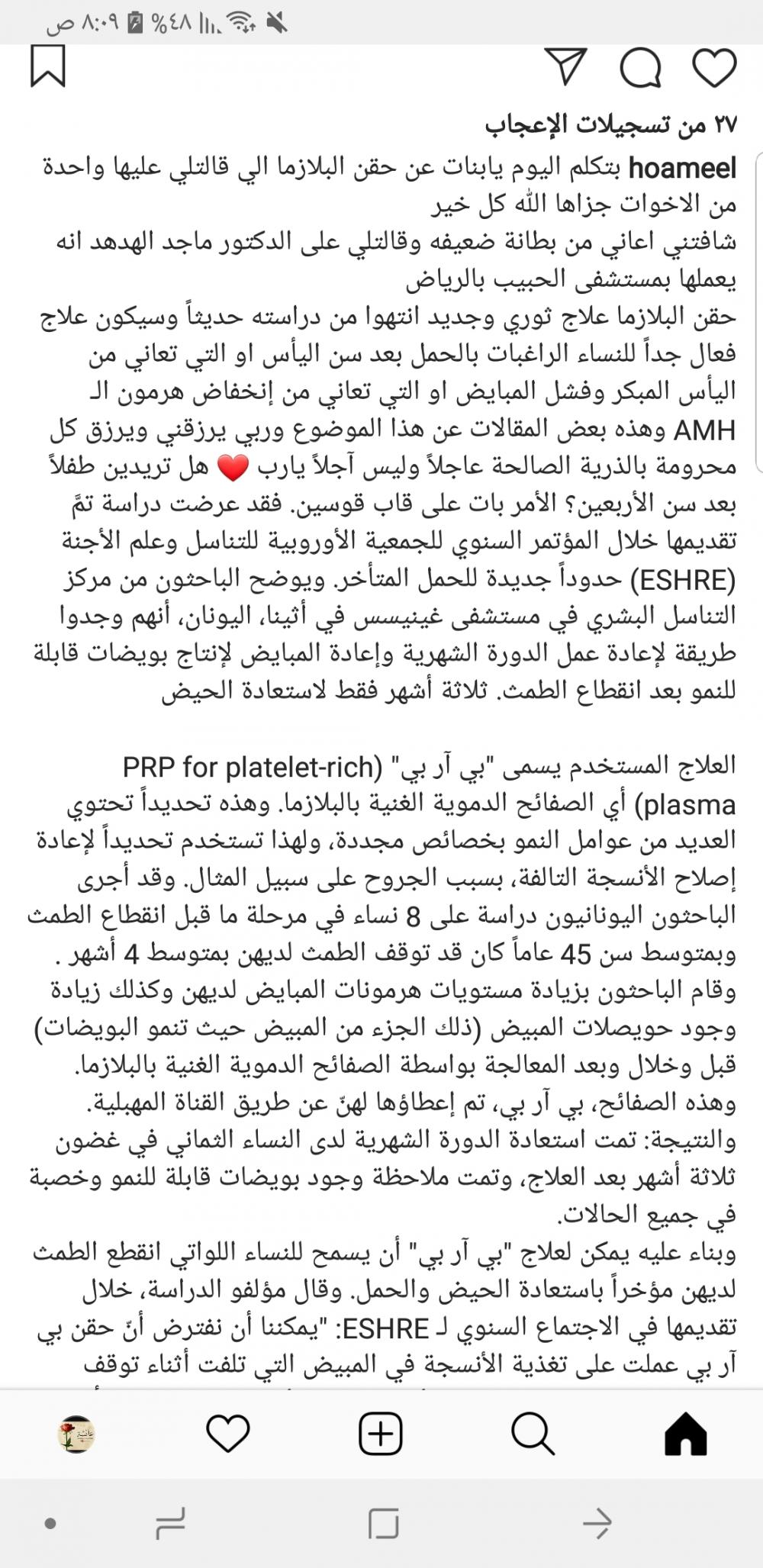
Task: Share this post via the paper plane
Action: (x=565, y=66)
